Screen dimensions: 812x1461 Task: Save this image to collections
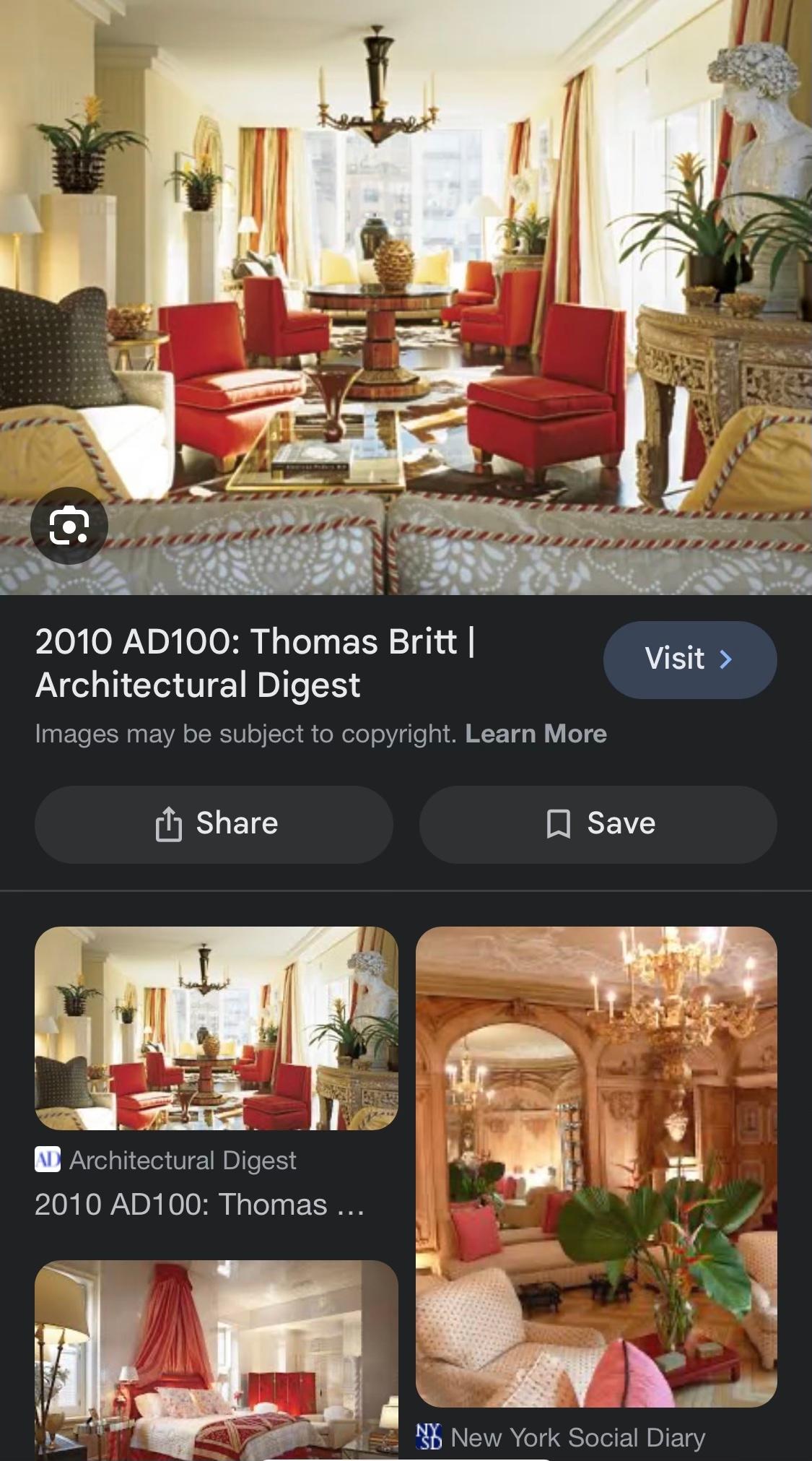[598, 824]
